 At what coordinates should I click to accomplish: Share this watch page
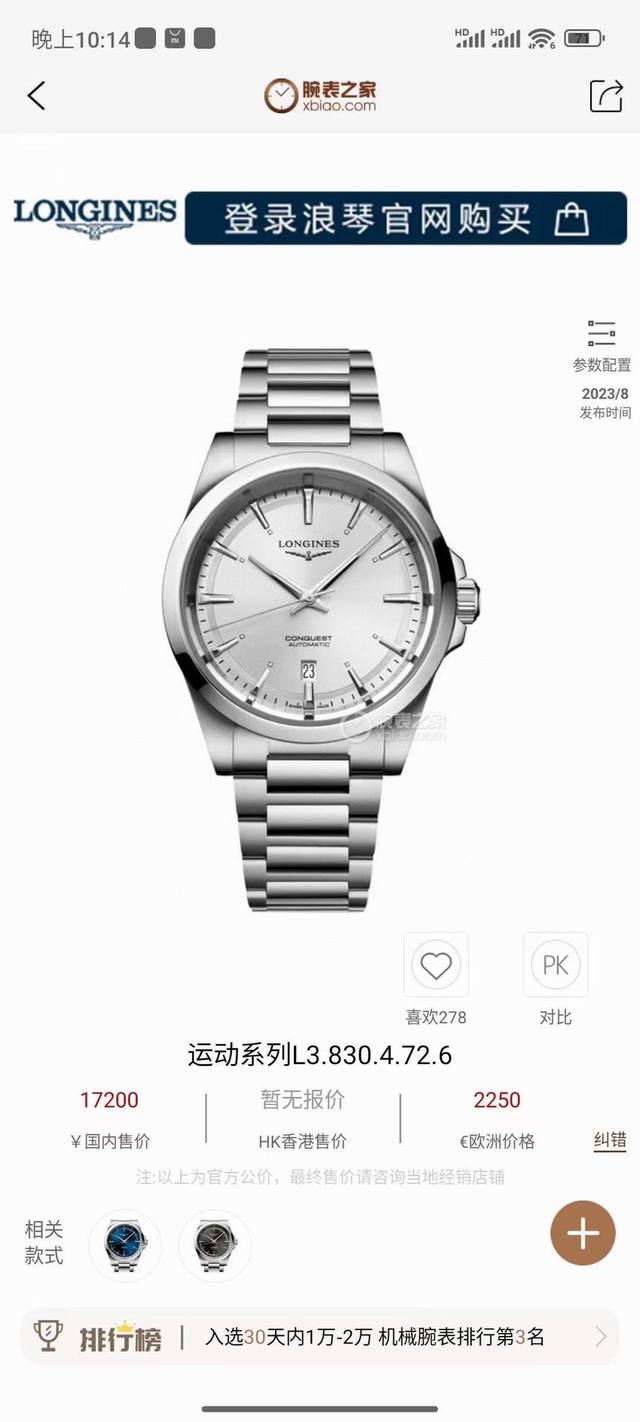click(x=606, y=96)
